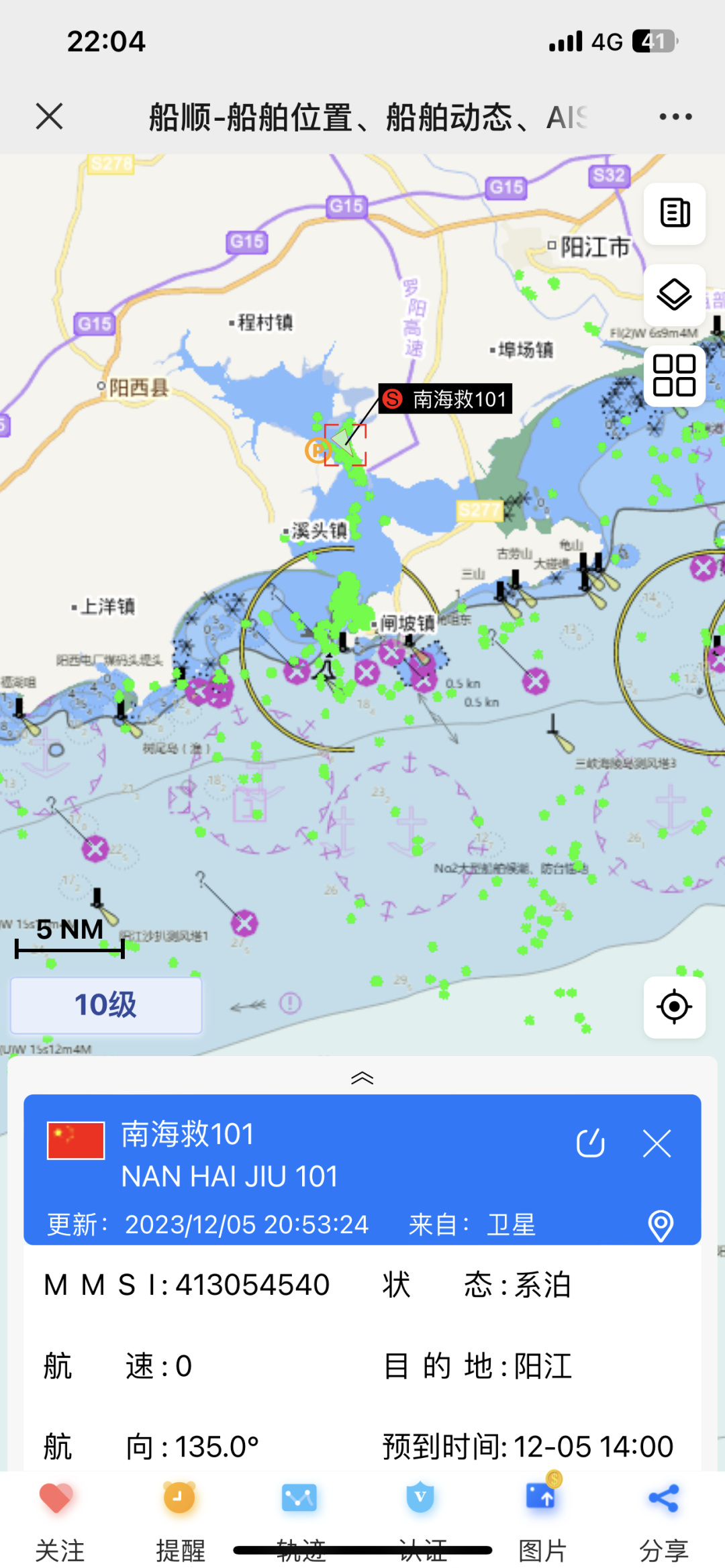Expand the ship details panel upward
Viewport: 725px width, 1568px height.
pyautogui.click(x=362, y=1078)
